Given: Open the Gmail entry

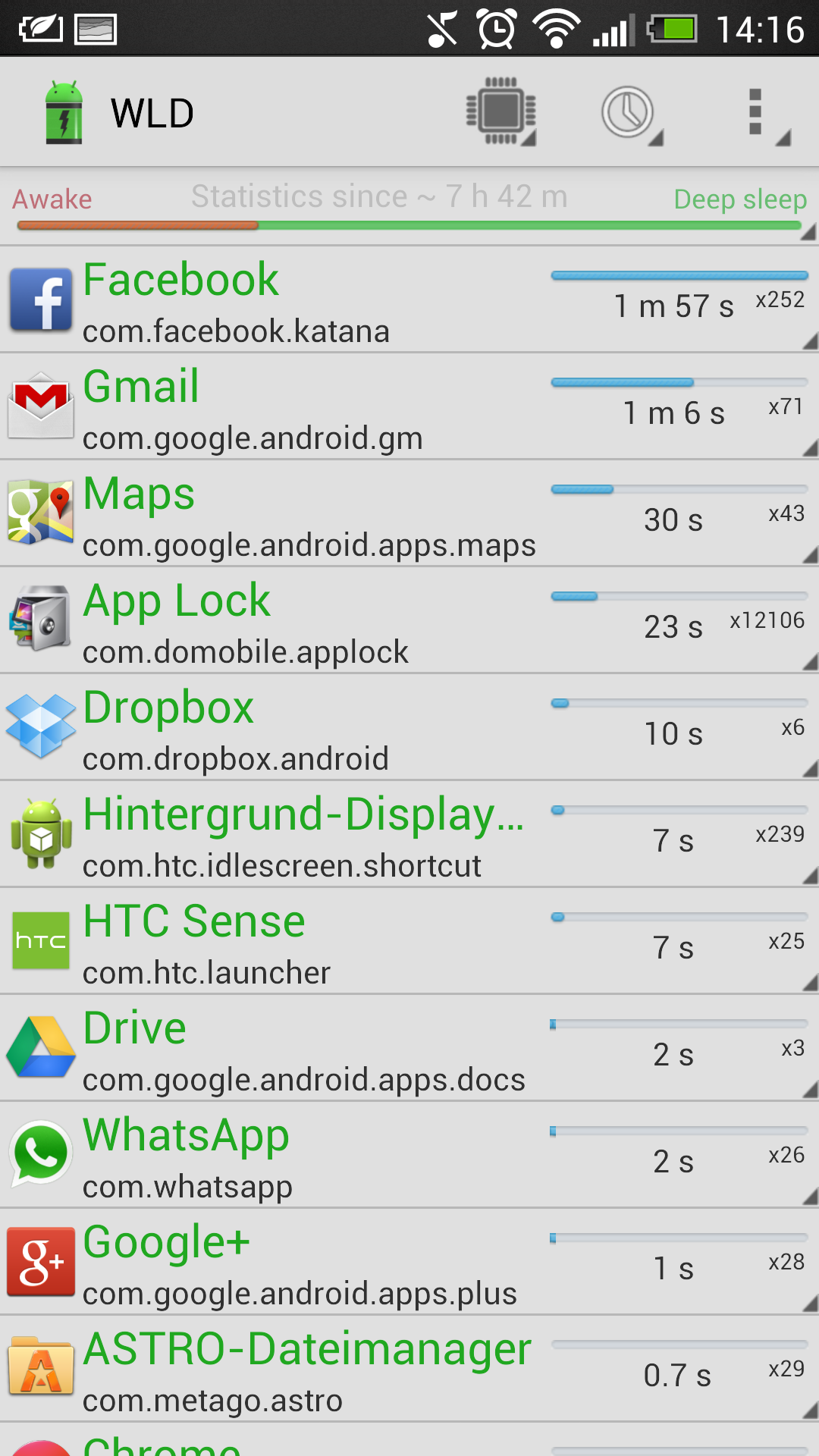Looking at the screenshot, I should click(x=409, y=406).
